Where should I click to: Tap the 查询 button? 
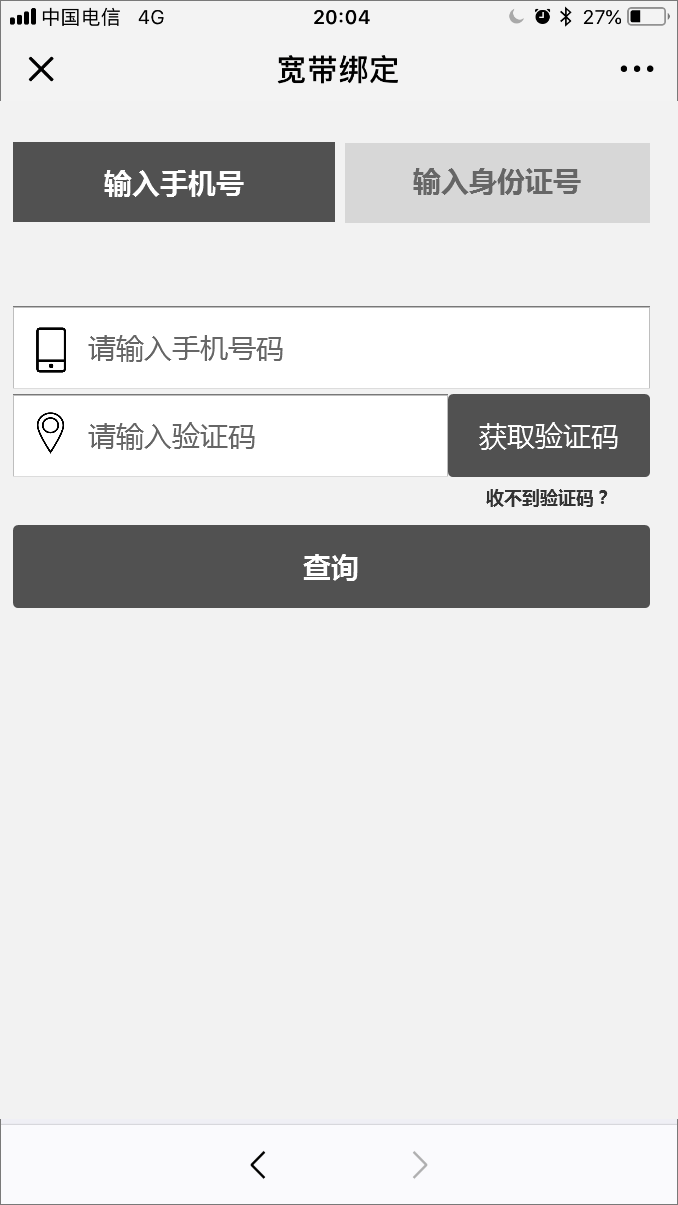(331, 567)
